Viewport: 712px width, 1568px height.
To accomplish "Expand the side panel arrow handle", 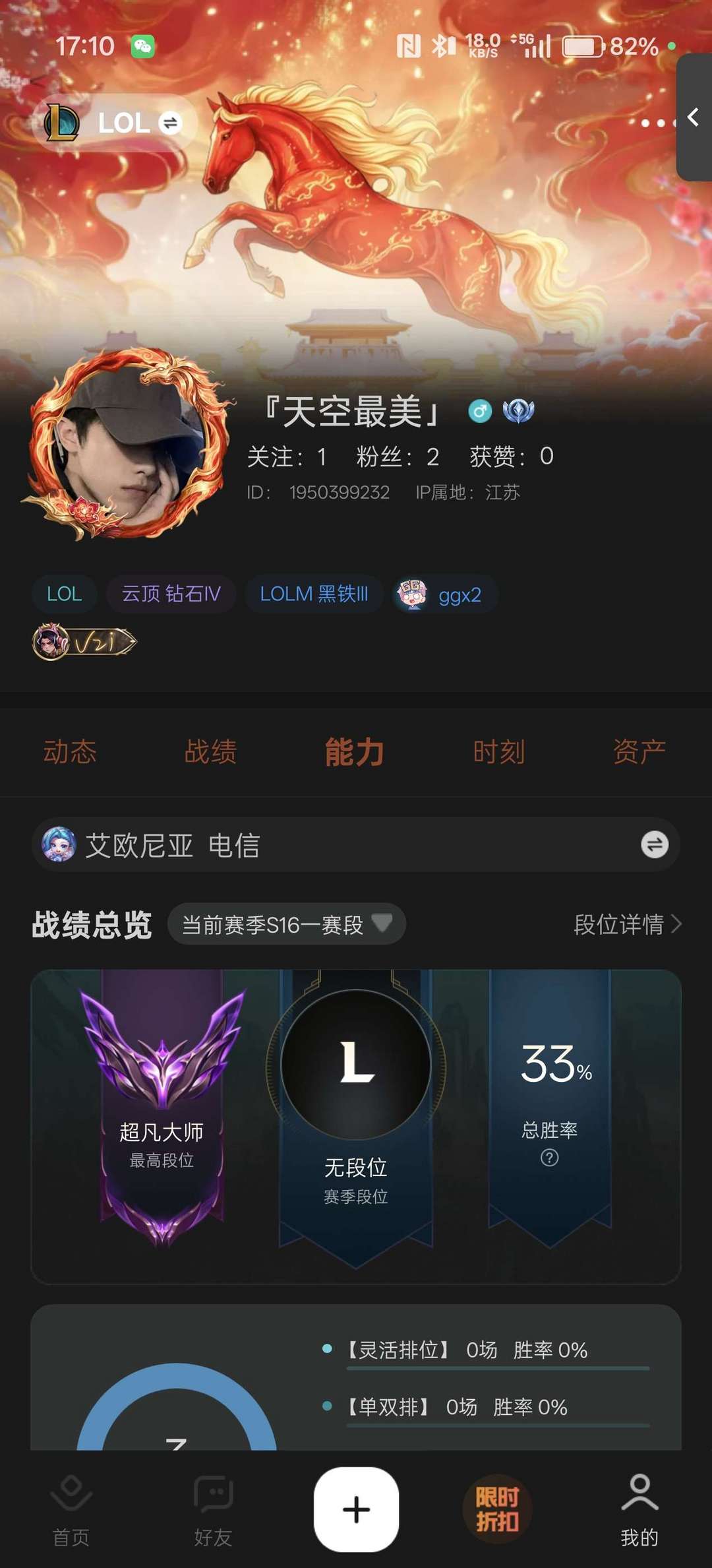I will click(x=694, y=117).
